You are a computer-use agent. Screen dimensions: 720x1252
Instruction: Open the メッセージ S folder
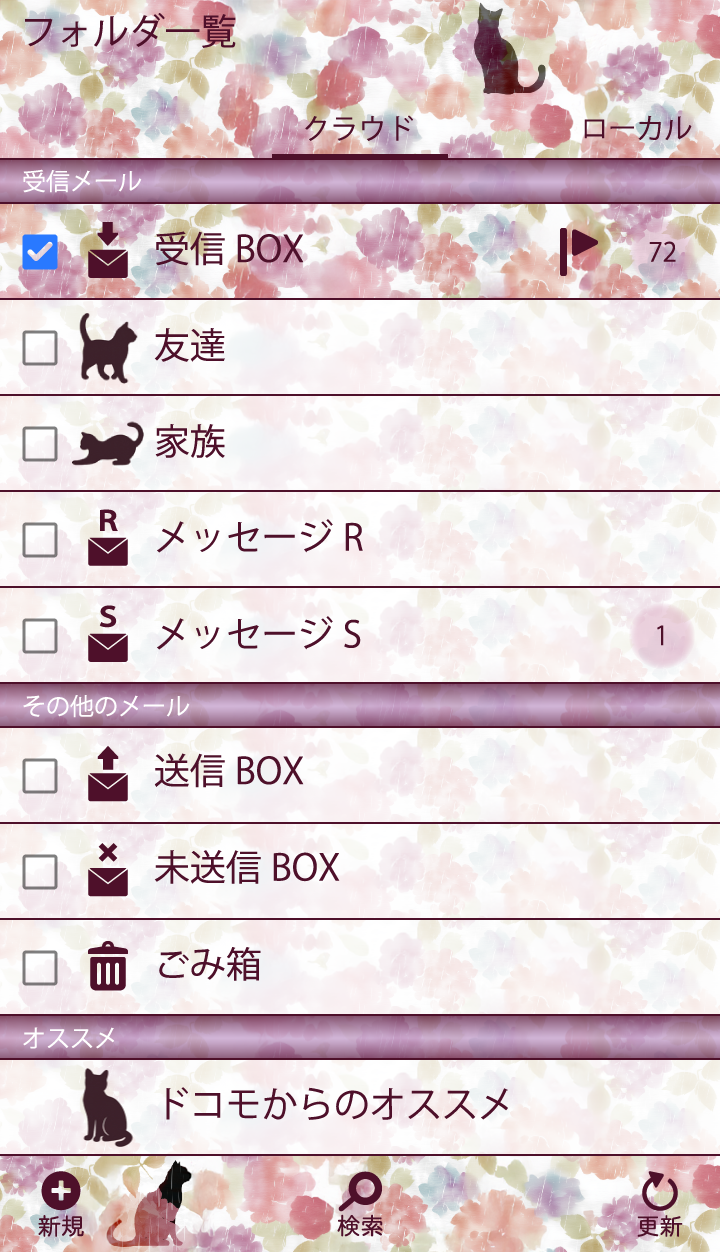pos(258,635)
